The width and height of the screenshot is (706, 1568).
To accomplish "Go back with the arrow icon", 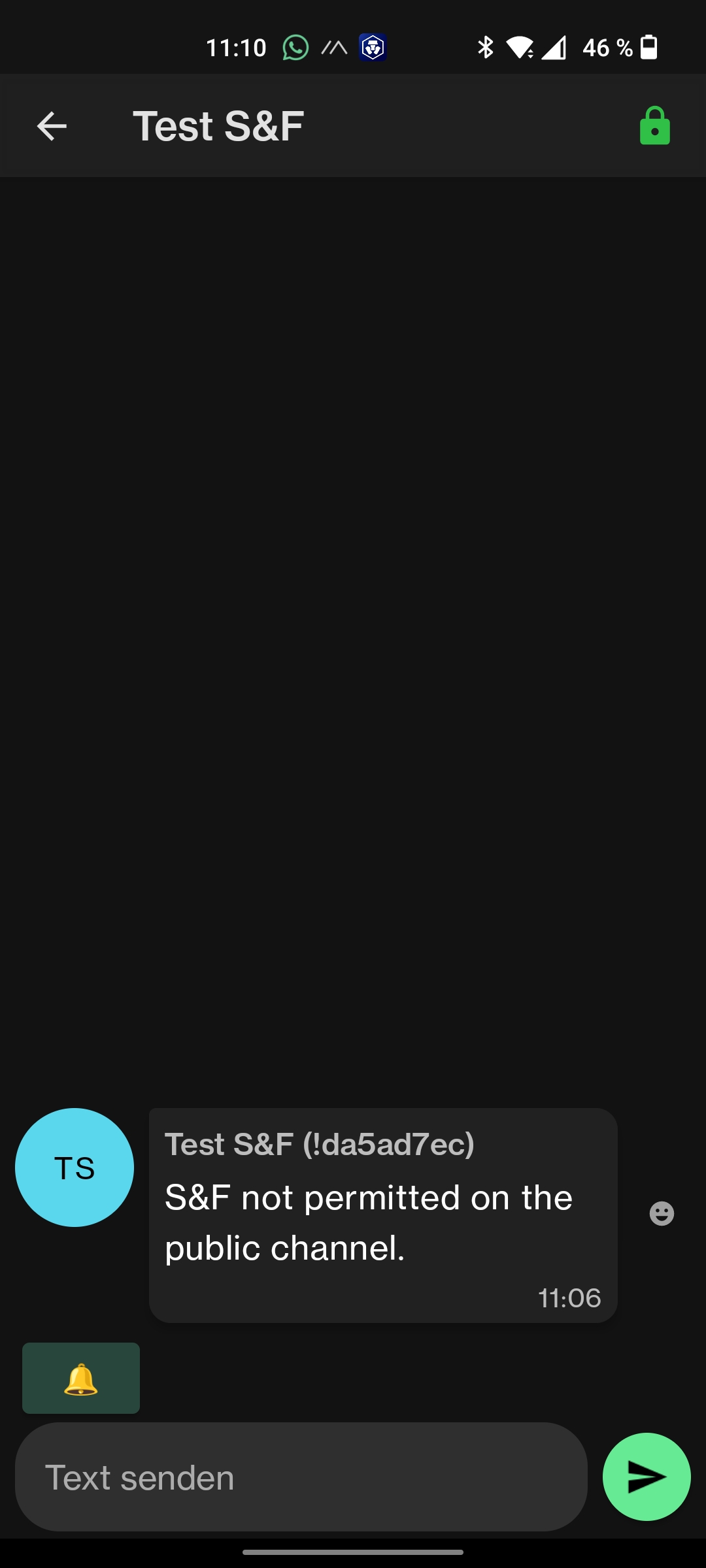I will pos(52,126).
